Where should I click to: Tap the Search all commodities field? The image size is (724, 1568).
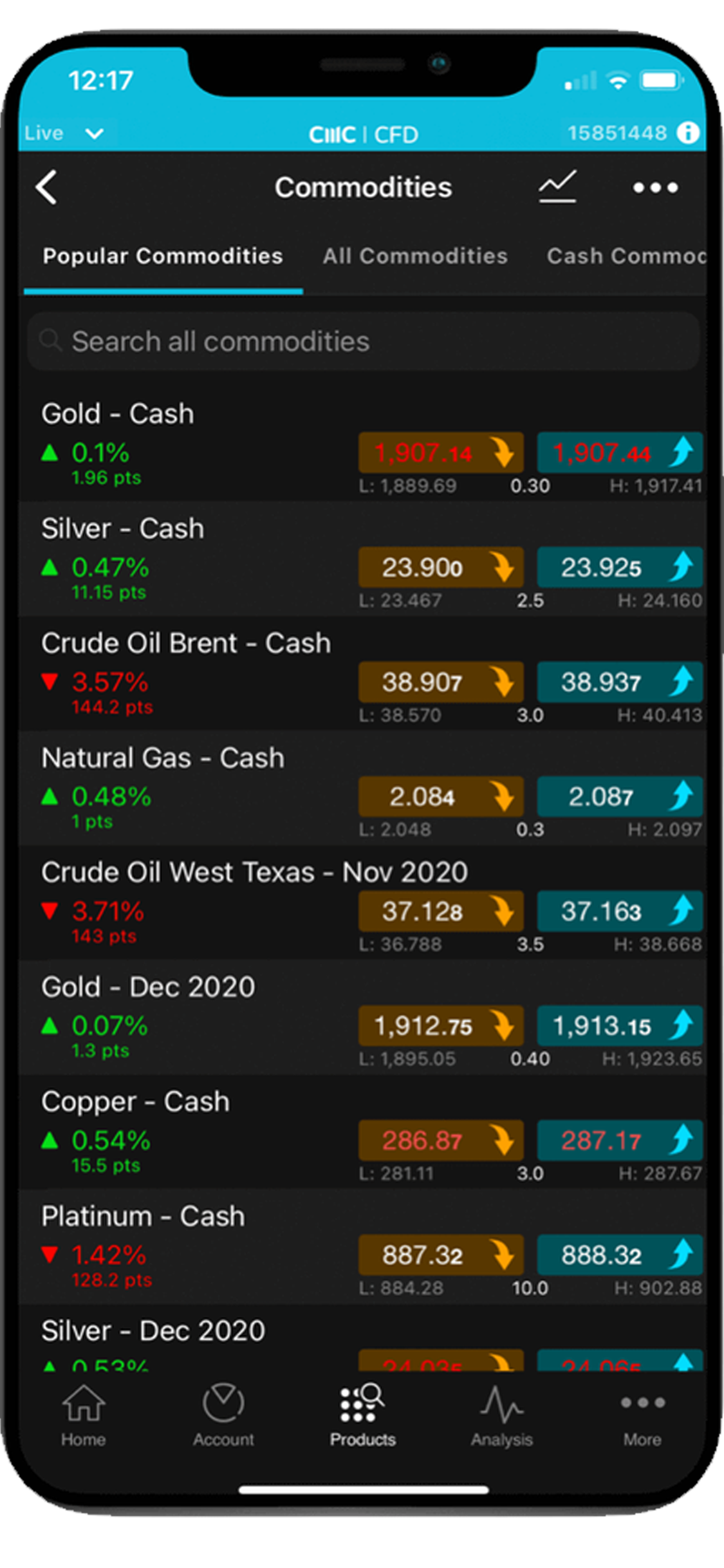pyautogui.click(x=364, y=341)
